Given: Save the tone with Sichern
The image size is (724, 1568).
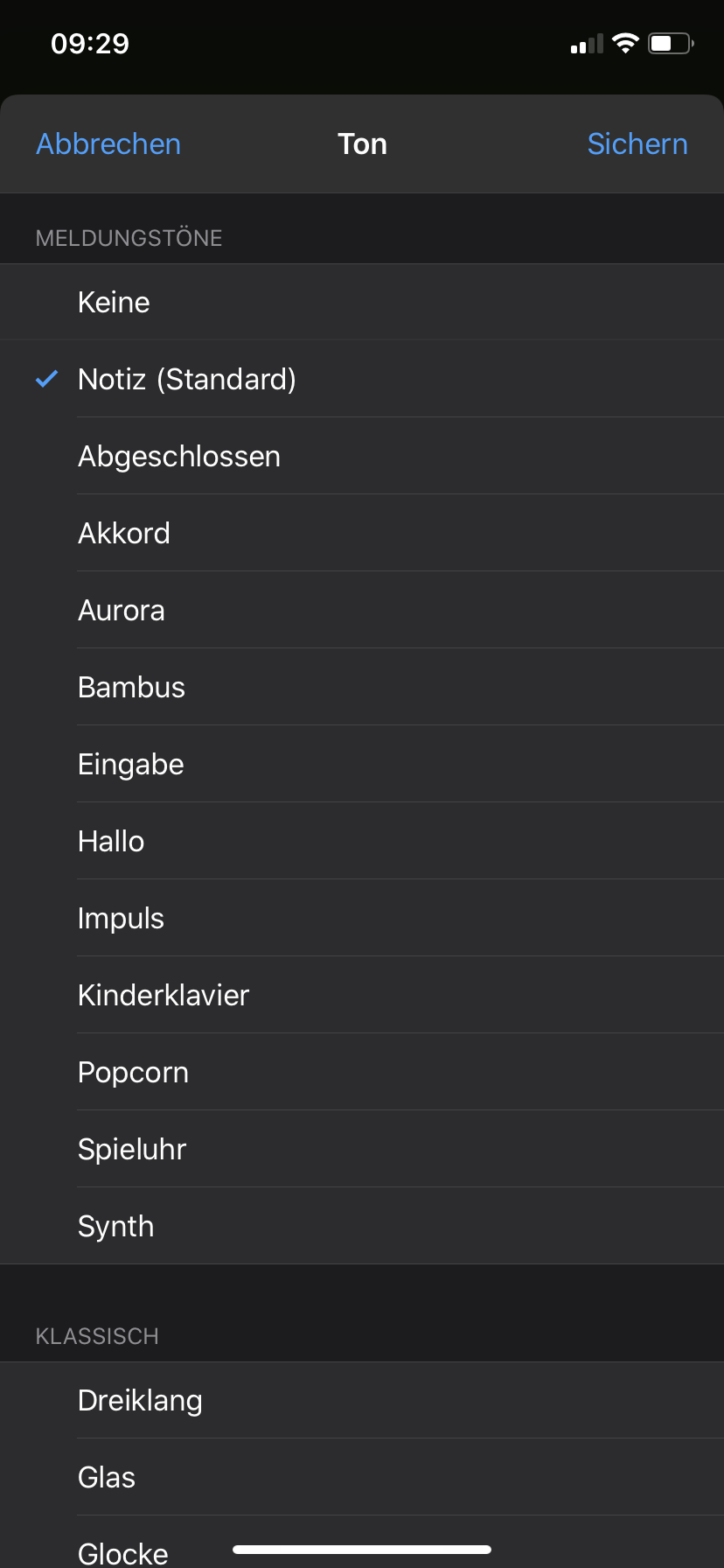Looking at the screenshot, I should [x=637, y=144].
